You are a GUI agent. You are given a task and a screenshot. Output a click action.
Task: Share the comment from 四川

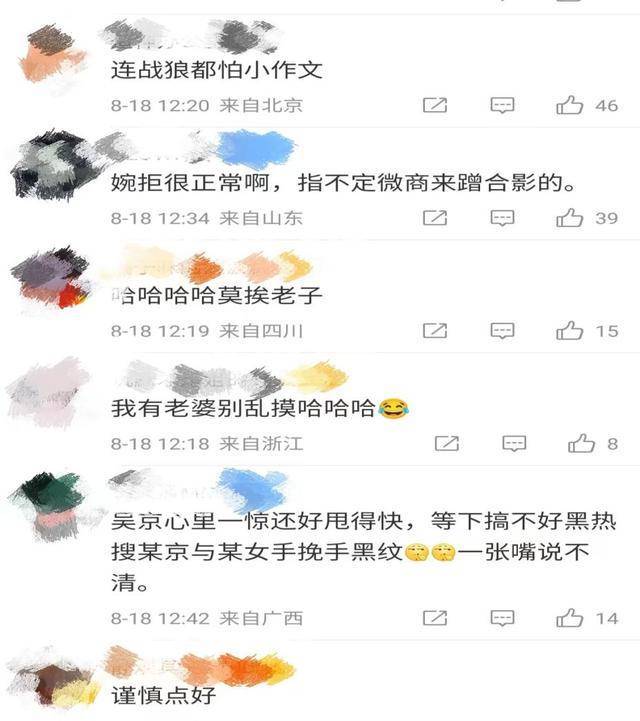point(435,330)
